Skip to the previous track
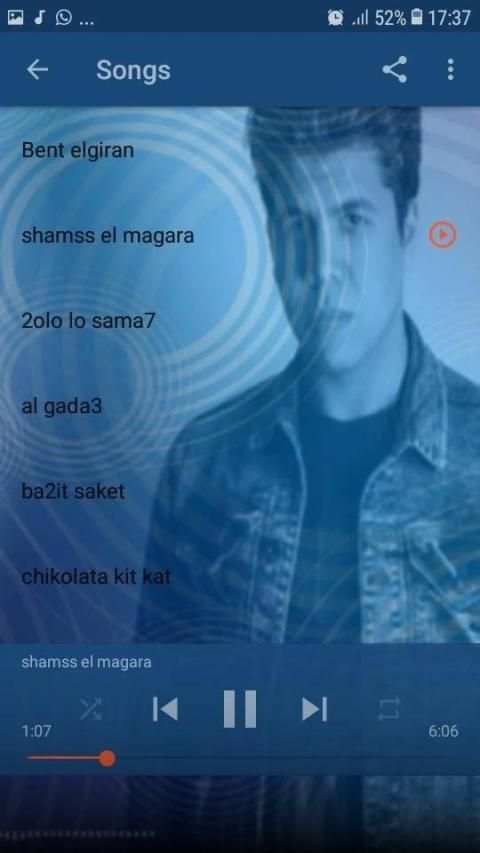Screen dimensions: 480x853 coord(165,709)
